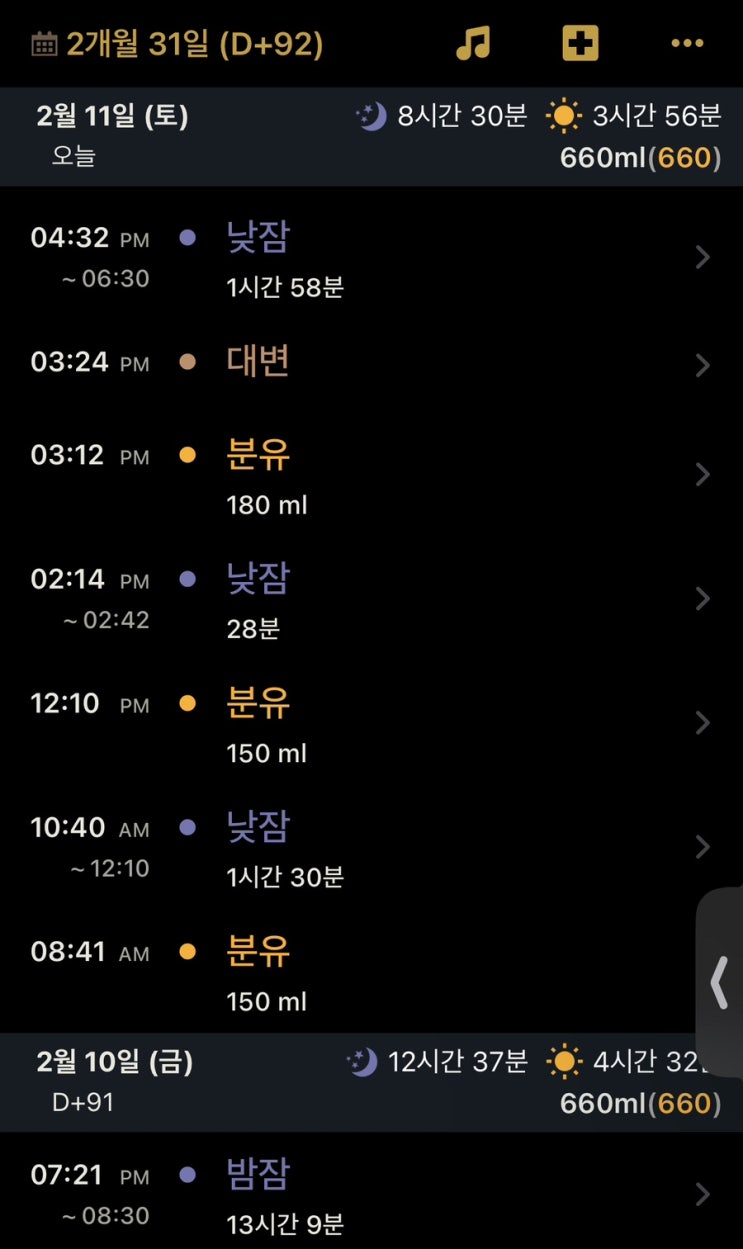Open the three-dot overflow menu
The height and width of the screenshot is (1249, 743).
click(687, 43)
